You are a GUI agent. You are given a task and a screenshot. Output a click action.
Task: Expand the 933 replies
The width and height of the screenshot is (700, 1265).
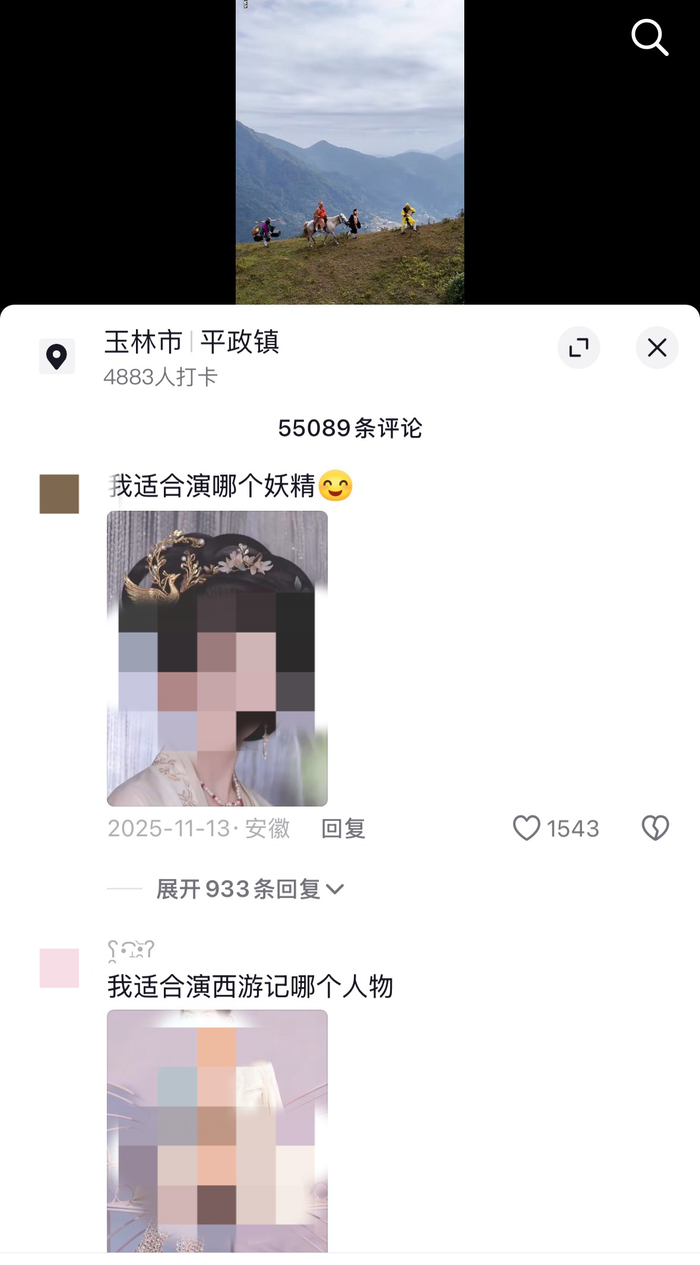coord(250,889)
